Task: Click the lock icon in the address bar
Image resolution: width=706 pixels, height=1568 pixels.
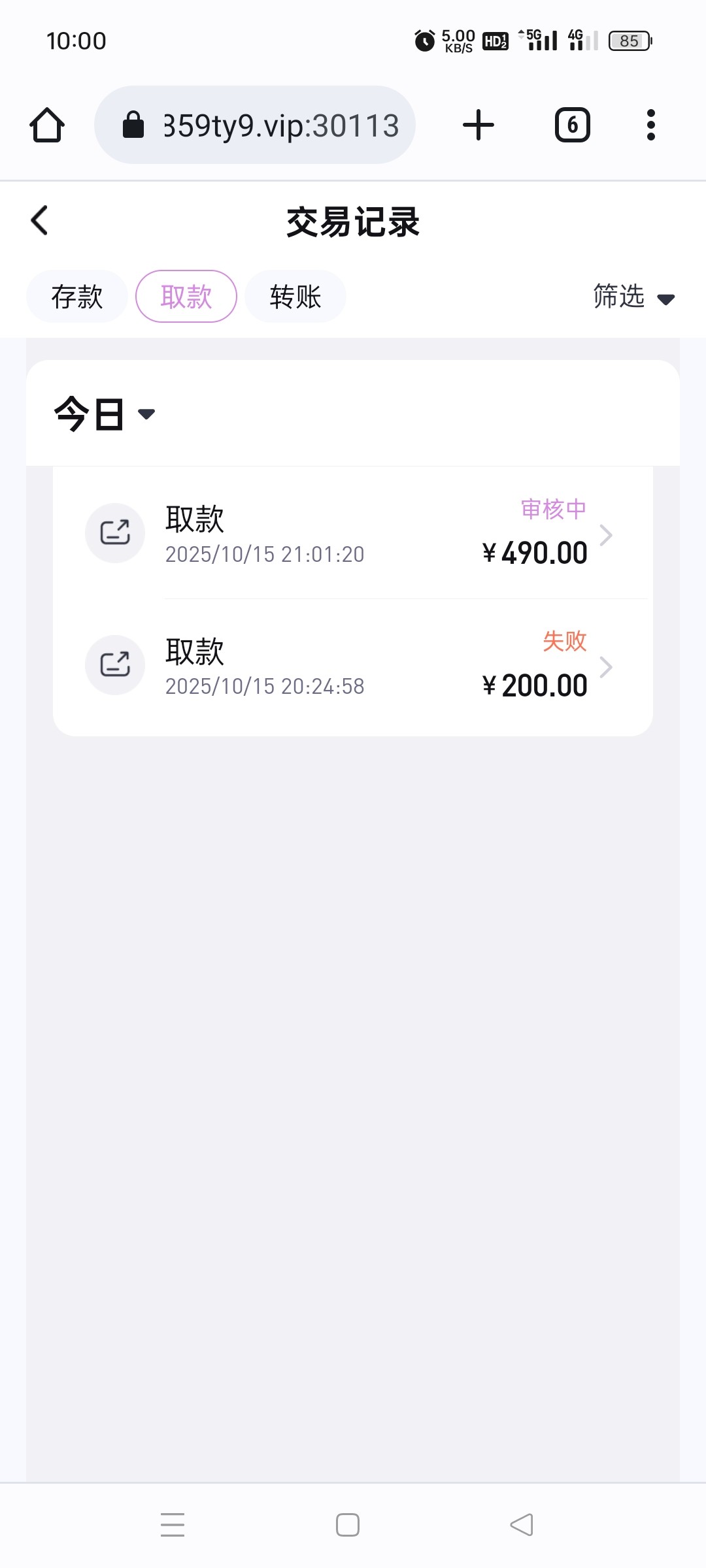Action: (x=133, y=125)
